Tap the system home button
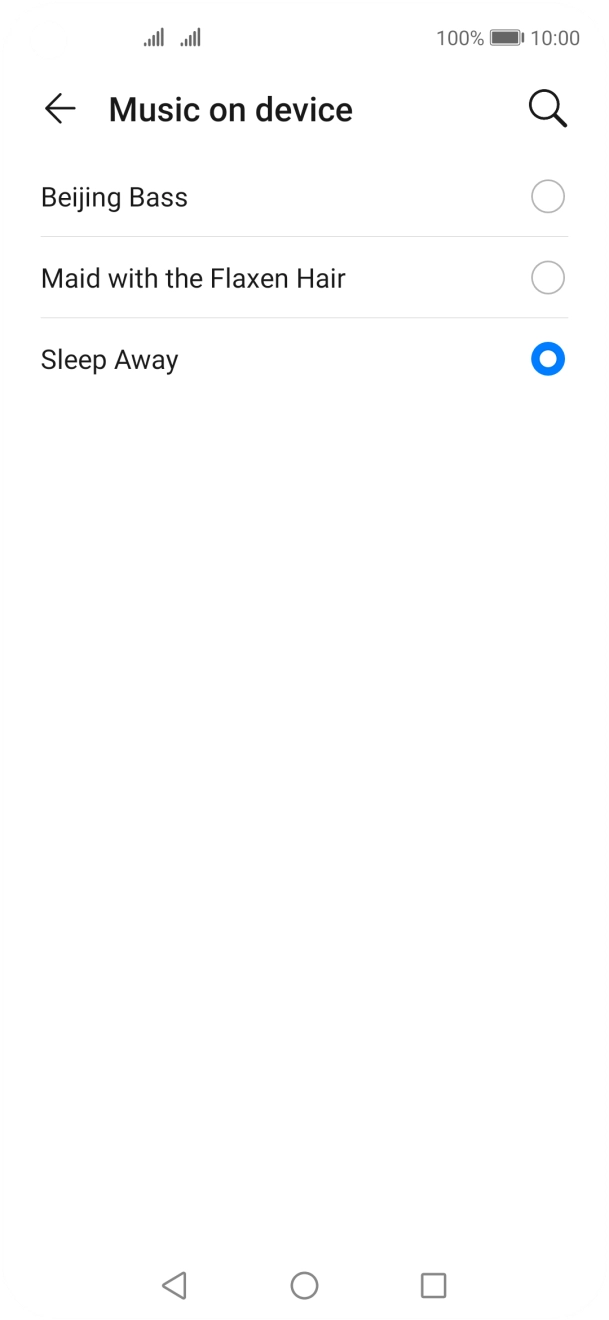Viewport: 609px width, 1320px height. [x=304, y=1285]
